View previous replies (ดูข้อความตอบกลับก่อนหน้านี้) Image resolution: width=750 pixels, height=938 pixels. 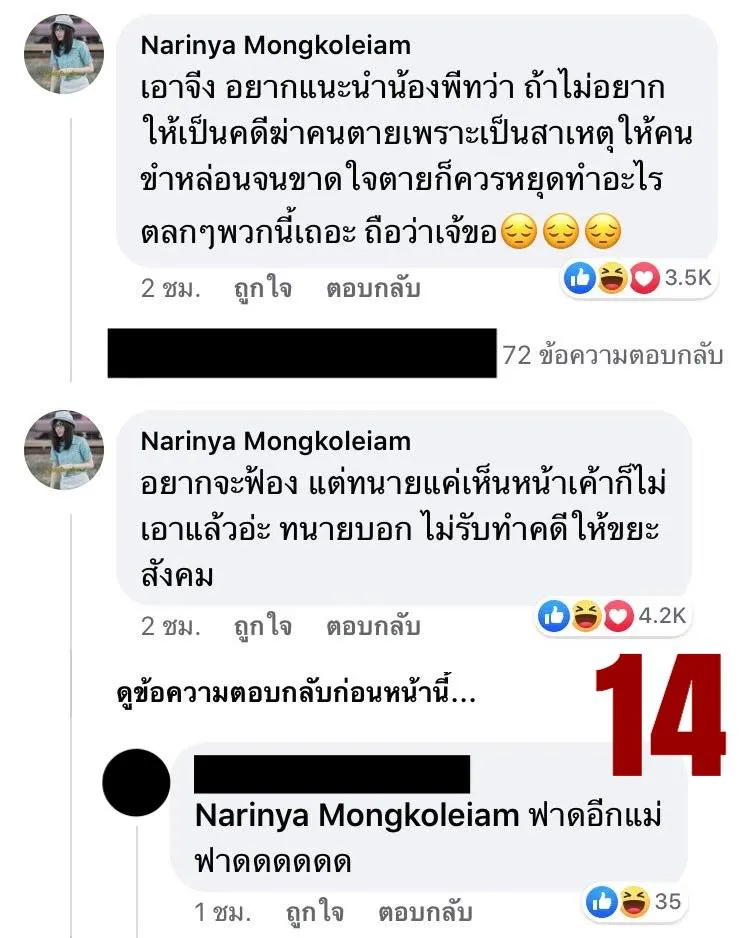tap(295, 695)
